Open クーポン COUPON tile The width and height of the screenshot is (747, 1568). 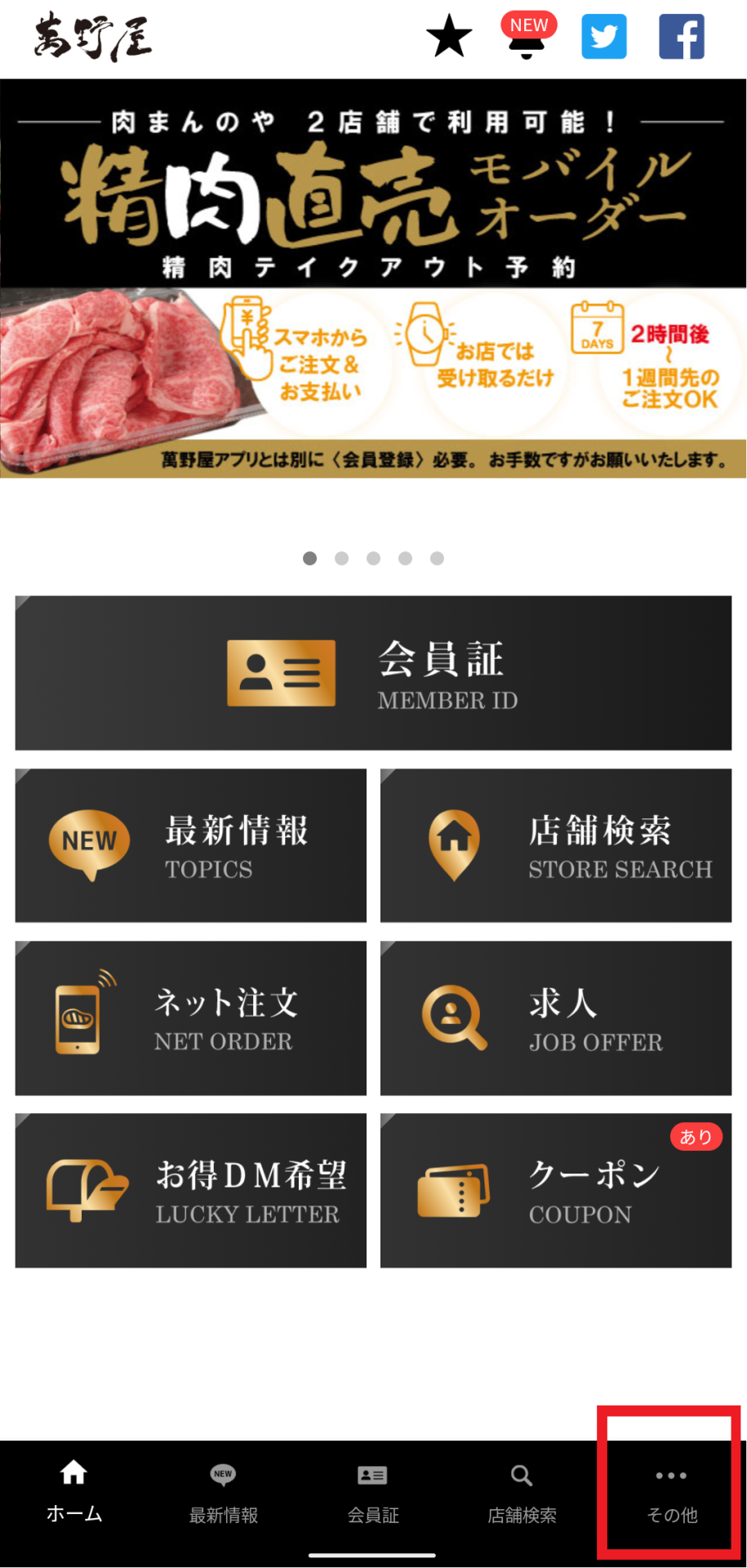click(556, 1191)
